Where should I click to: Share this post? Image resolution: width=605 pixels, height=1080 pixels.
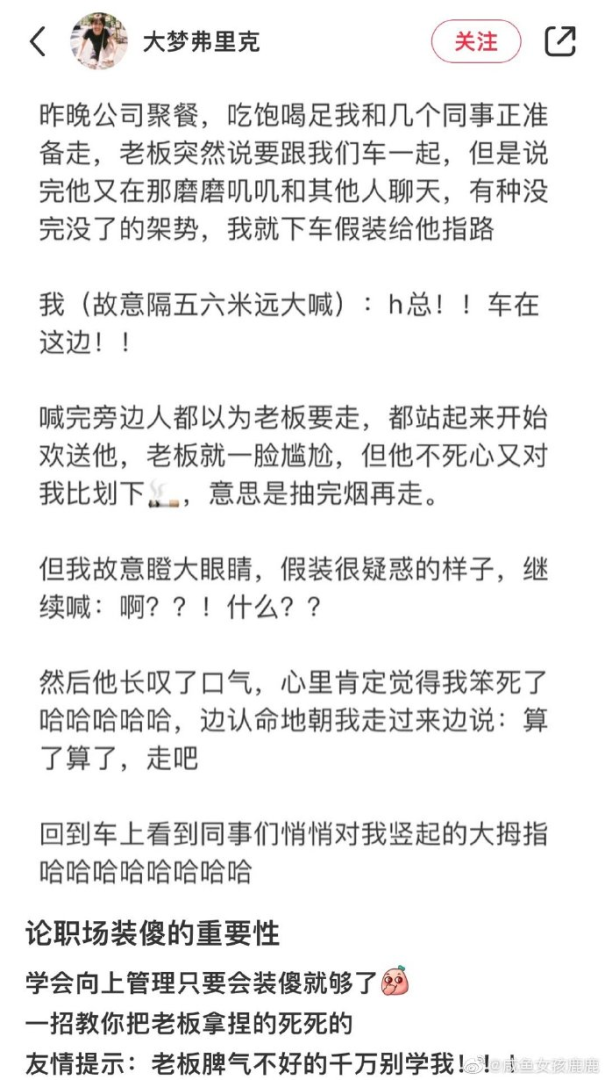coord(560,42)
